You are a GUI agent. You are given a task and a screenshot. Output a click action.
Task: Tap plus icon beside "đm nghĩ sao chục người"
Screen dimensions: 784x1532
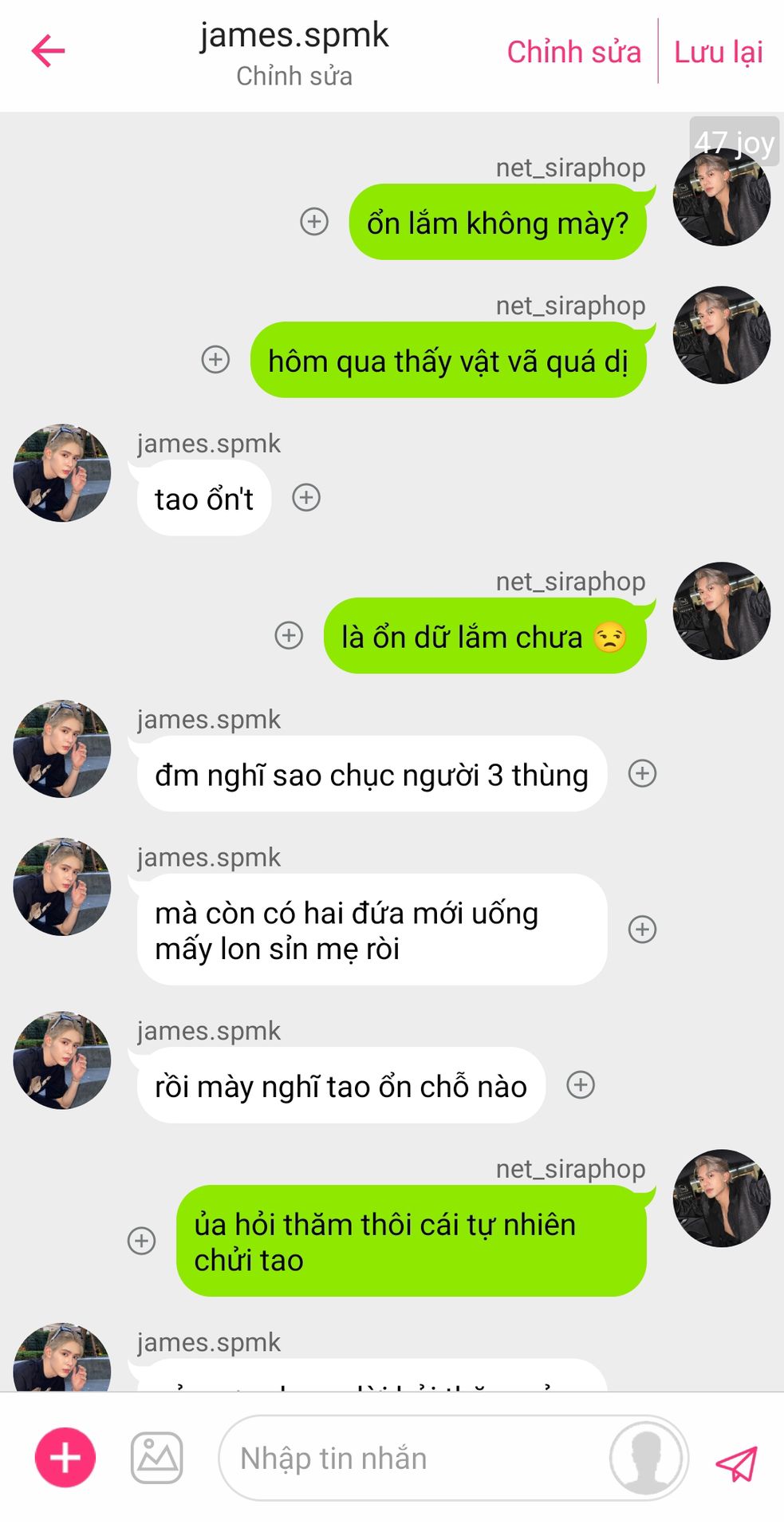[x=643, y=773]
